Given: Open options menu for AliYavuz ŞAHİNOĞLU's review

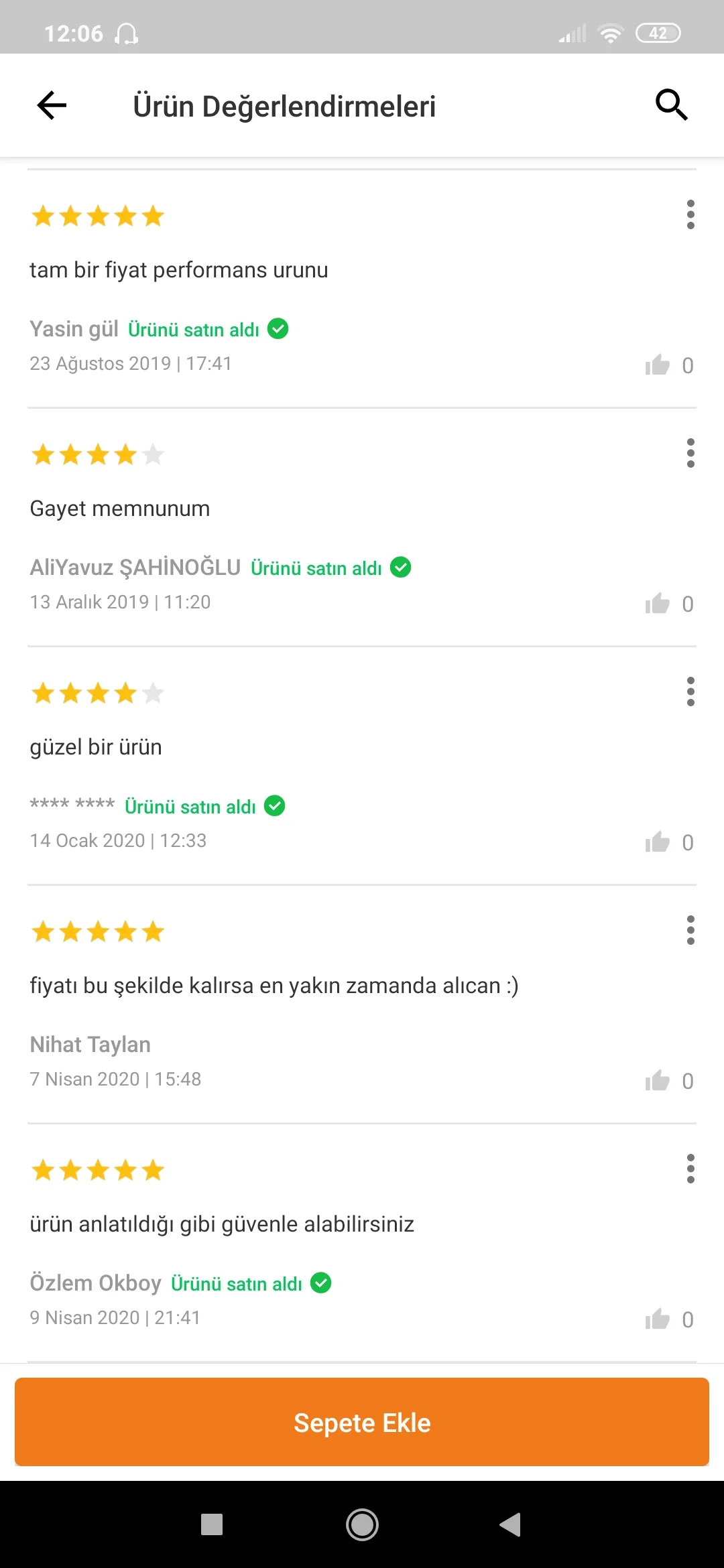Looking at the screenshot, I should (690, 453).
